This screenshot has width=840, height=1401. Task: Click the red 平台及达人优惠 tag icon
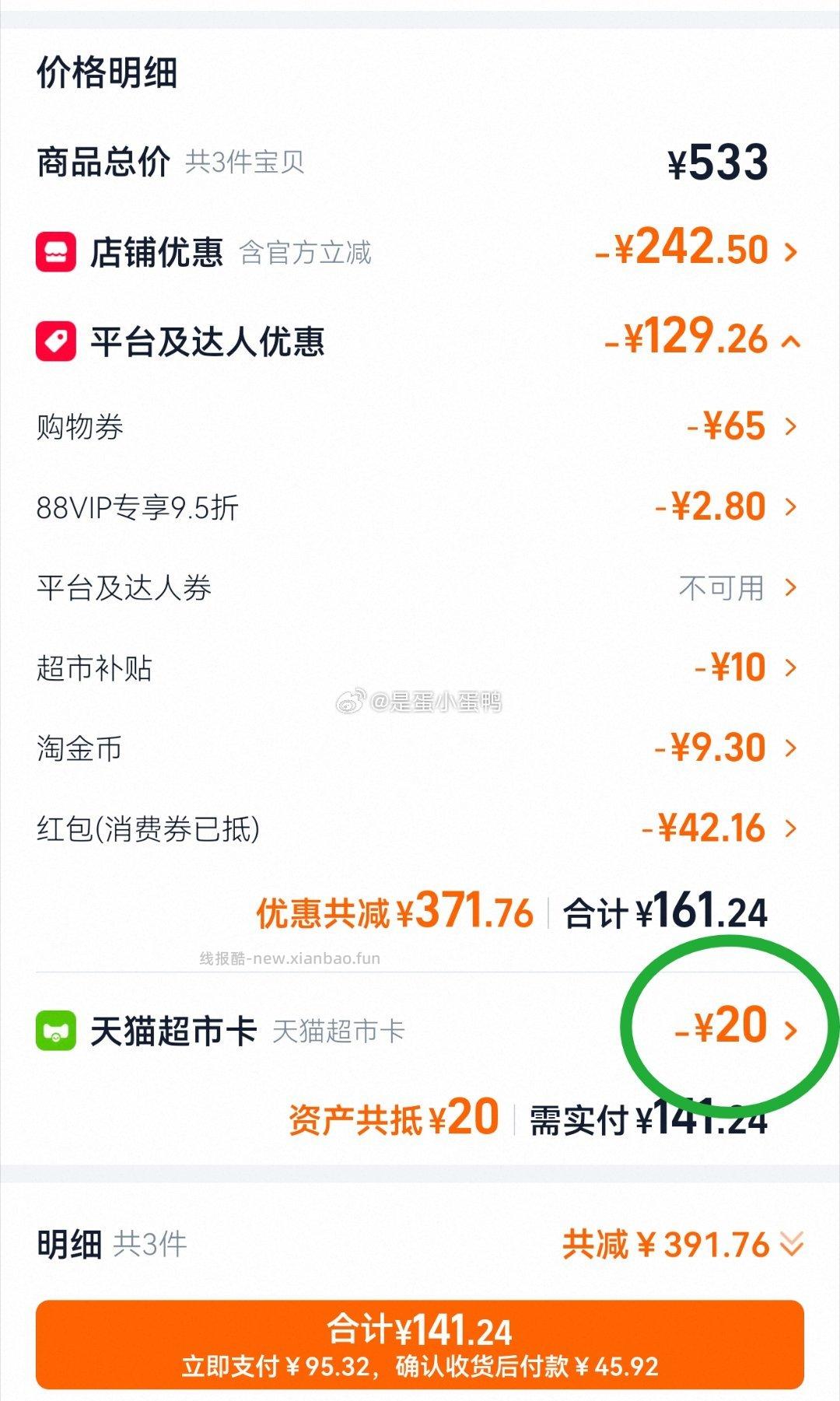click(54, 340)
